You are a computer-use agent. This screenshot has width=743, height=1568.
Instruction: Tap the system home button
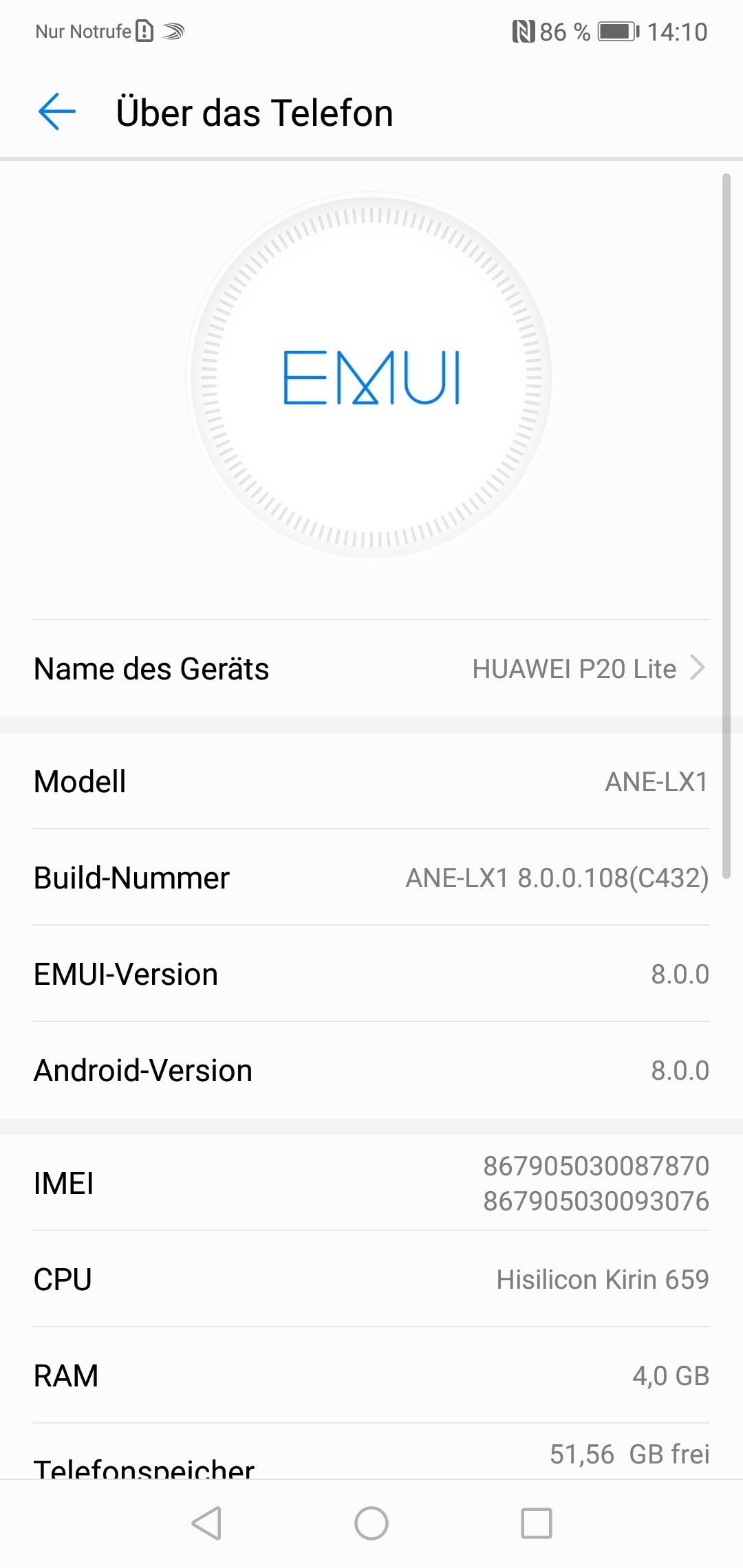click(x=371, y=1523)
